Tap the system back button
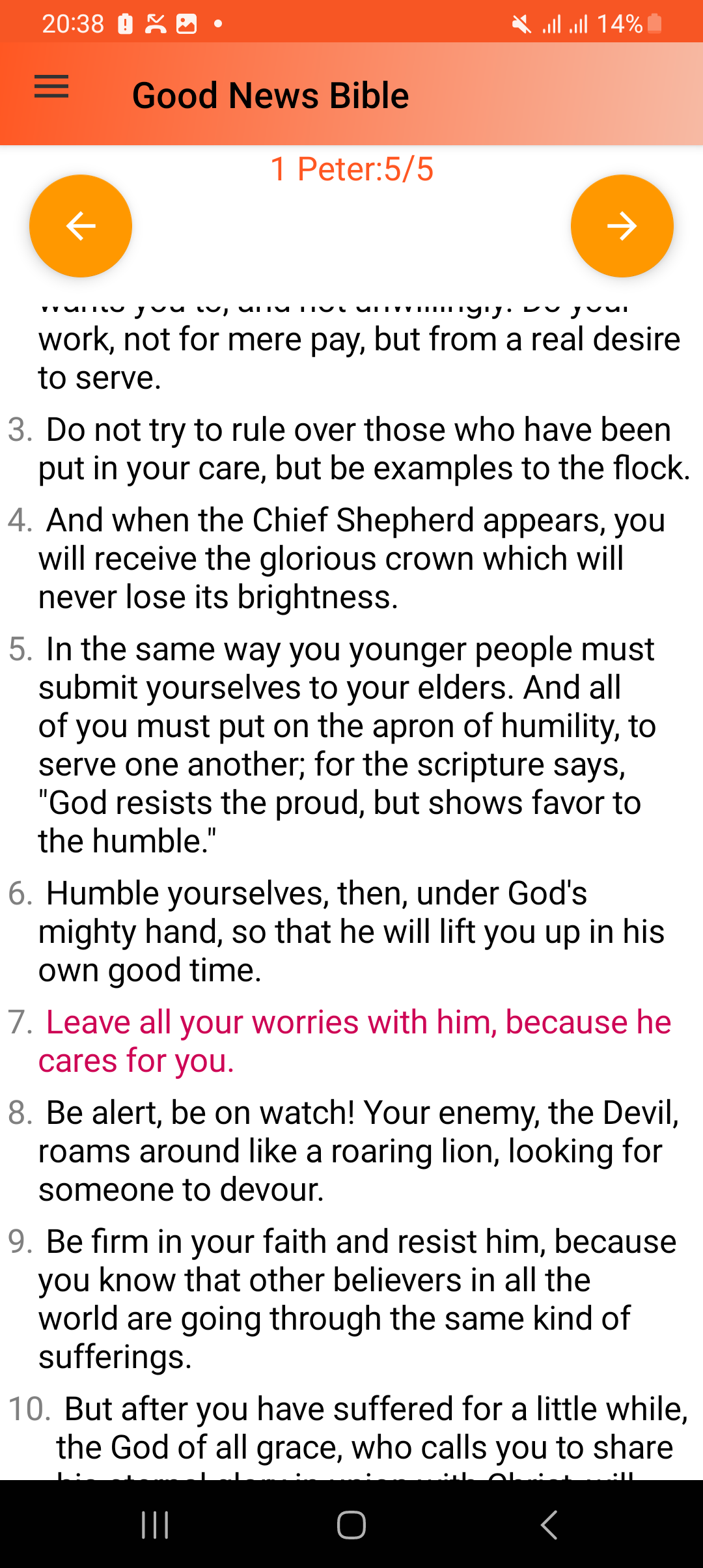 (549, 1524)
